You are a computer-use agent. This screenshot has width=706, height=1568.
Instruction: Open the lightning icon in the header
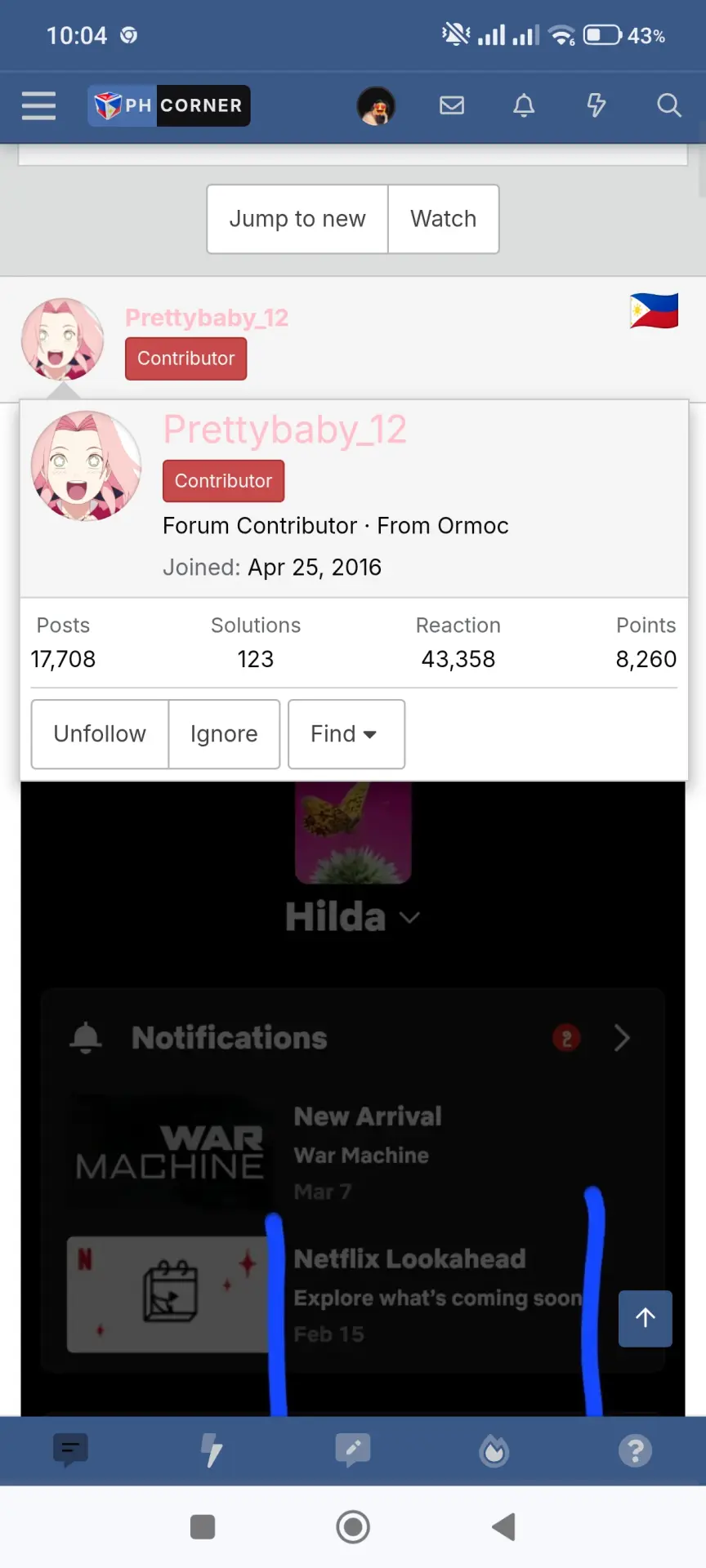pyautogui.click(x=597, y=105)
